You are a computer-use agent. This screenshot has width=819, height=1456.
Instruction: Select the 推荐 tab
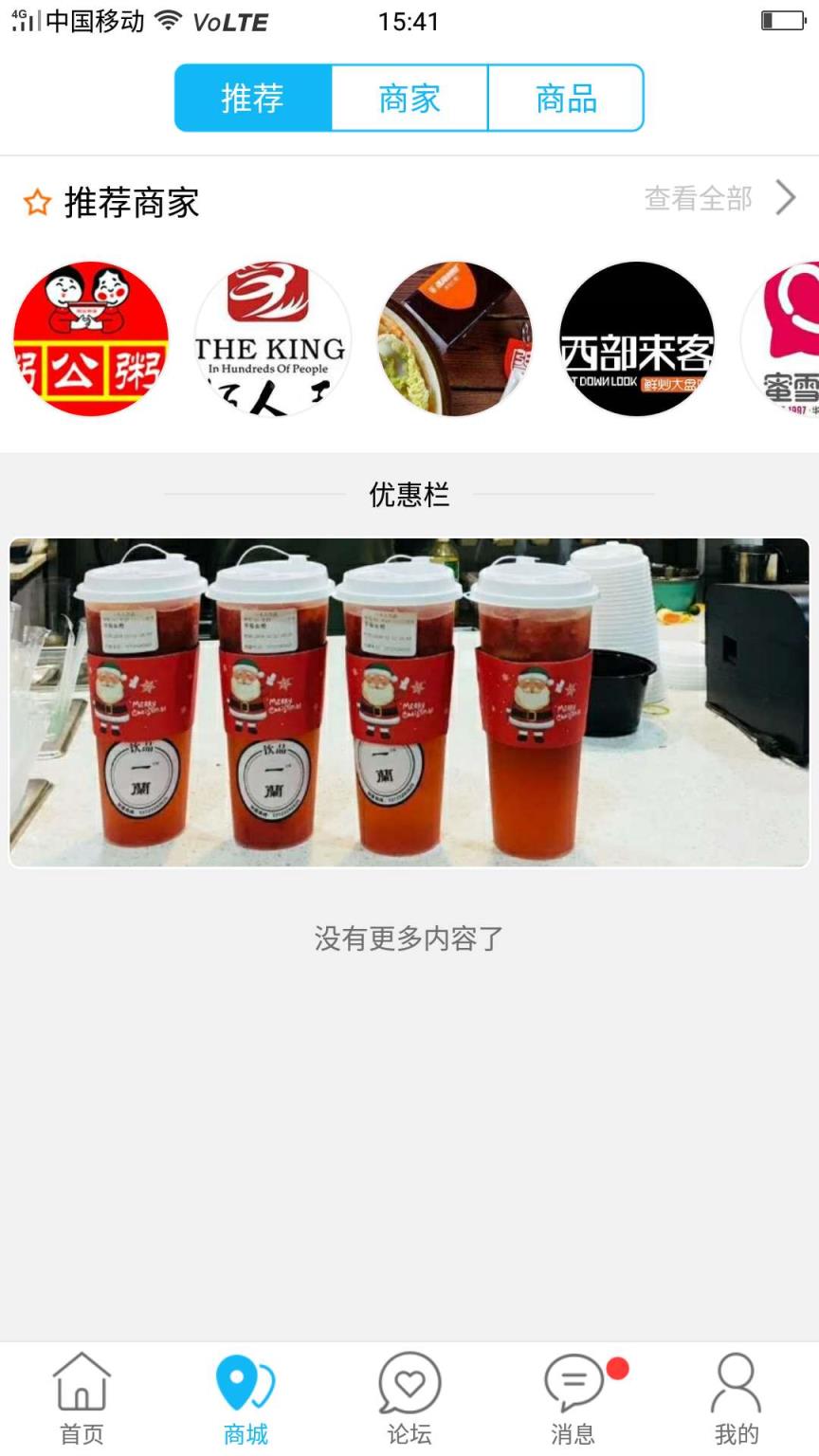pyautogui.click(x=252, y=97)
